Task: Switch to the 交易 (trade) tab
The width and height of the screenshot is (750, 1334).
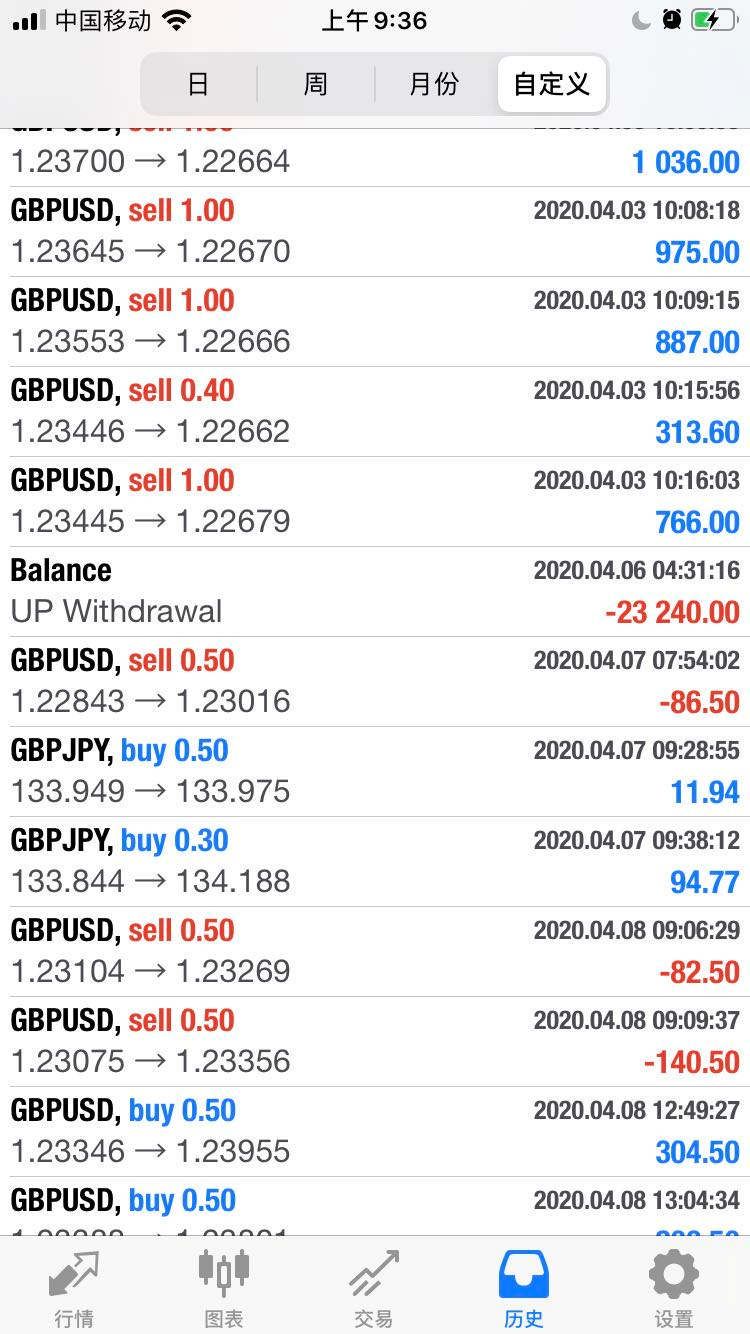Action: point(374,1289)
